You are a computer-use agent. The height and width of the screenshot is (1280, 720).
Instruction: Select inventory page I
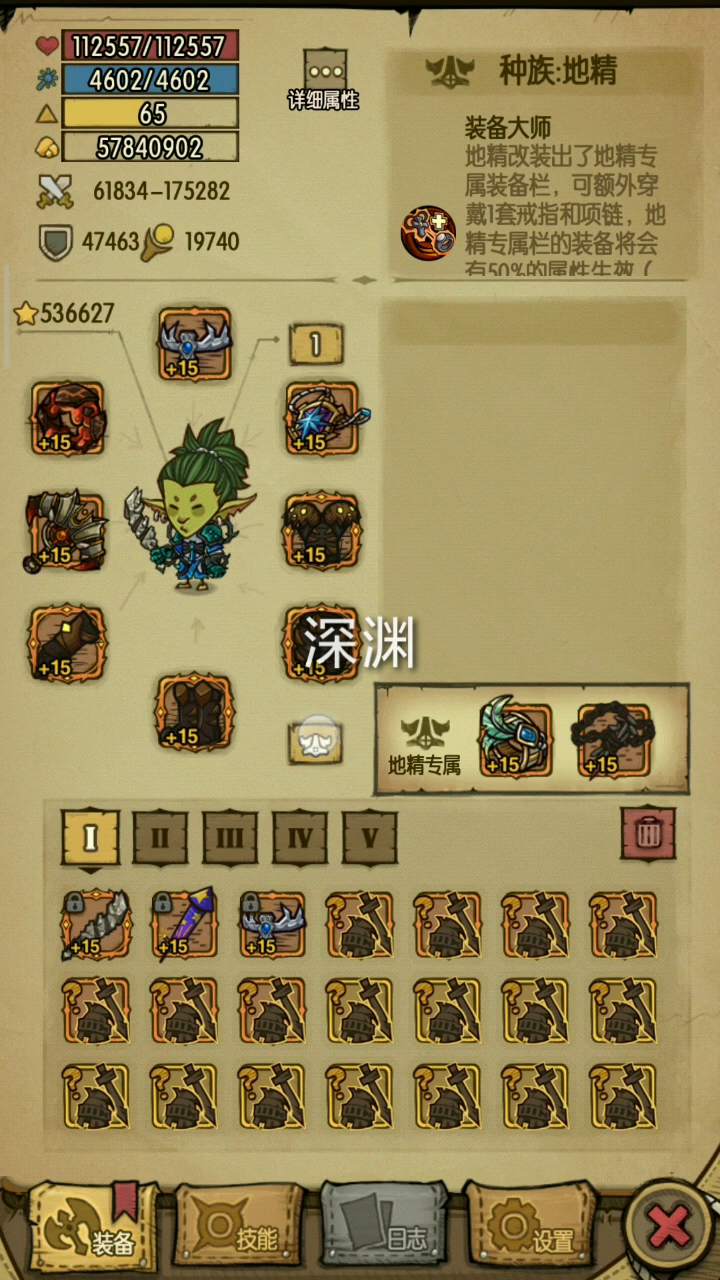(x=90, y=837)
